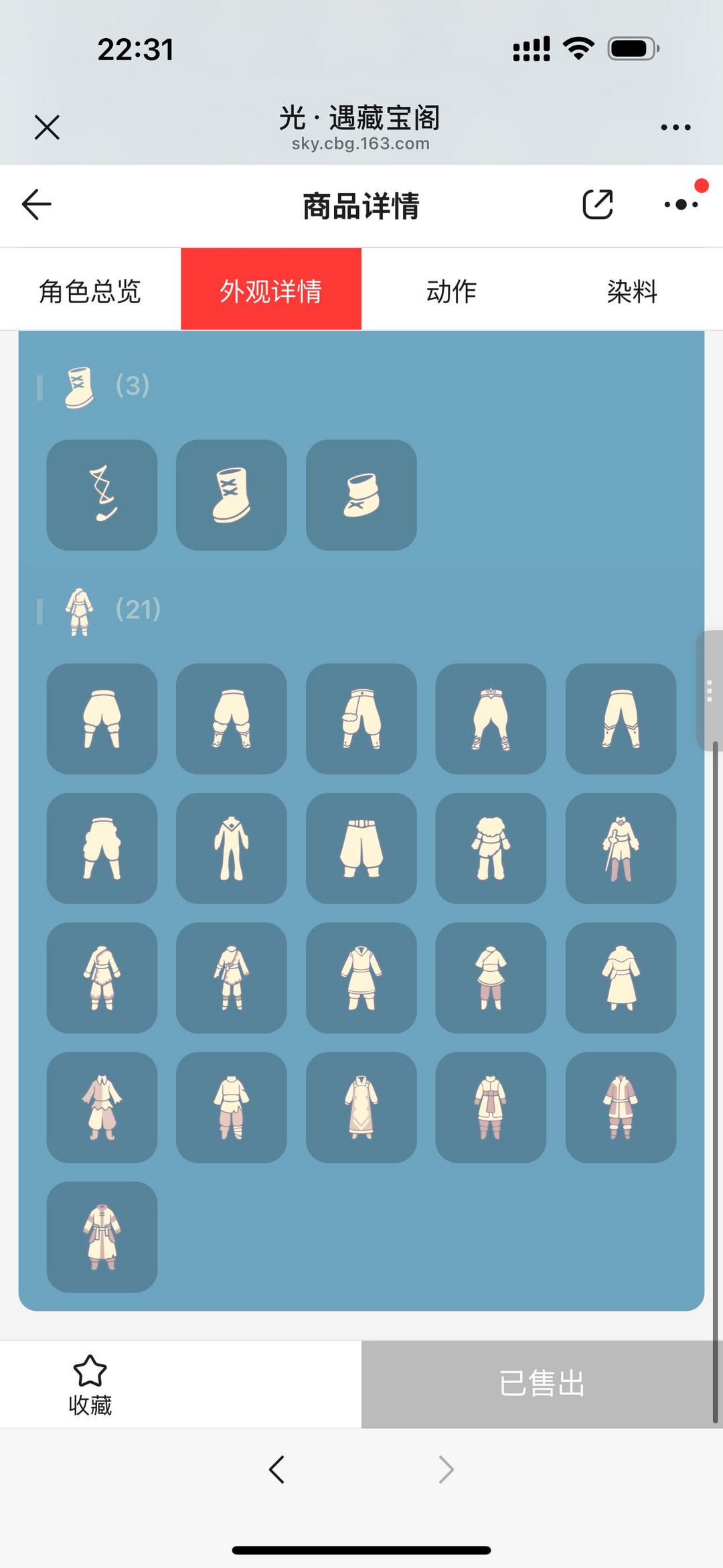Open the last outfit item, a belted robe

pyautogui.click(x=102, y=1236)
